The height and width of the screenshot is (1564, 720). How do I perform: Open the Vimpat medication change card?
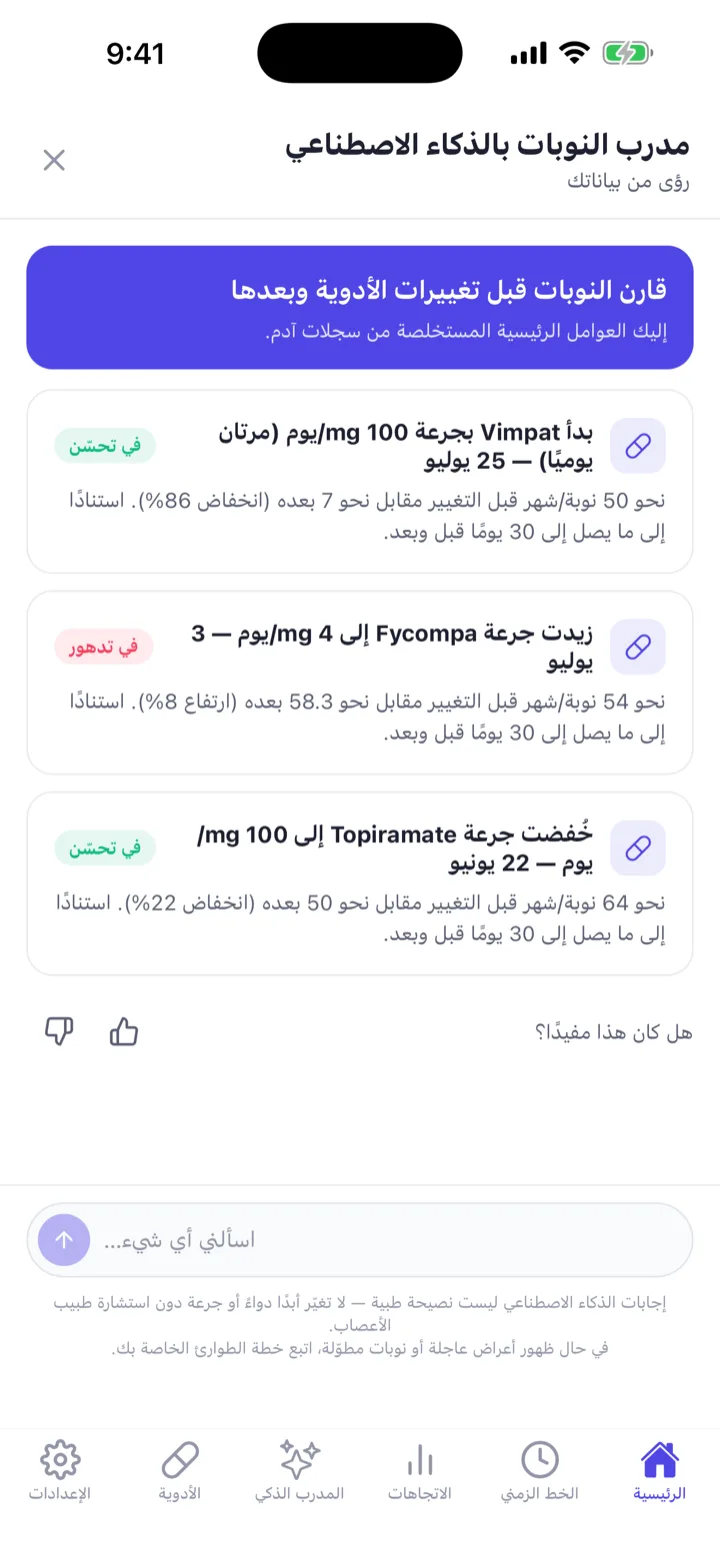pos(360,481)
